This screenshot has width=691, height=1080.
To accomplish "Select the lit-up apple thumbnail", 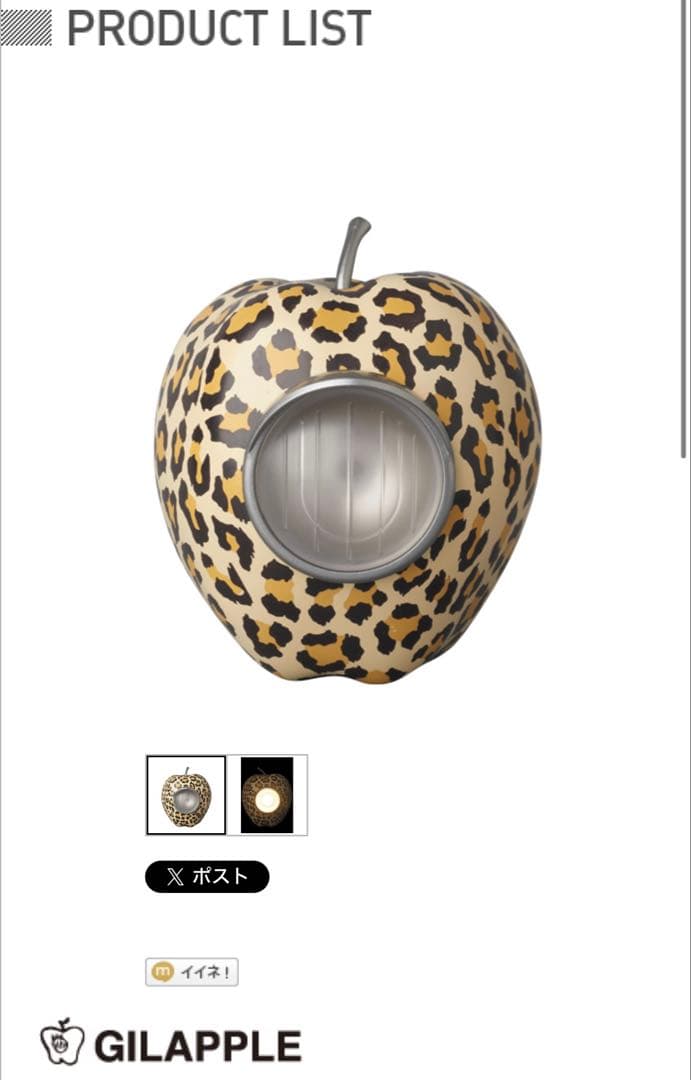I will (267, 795).
